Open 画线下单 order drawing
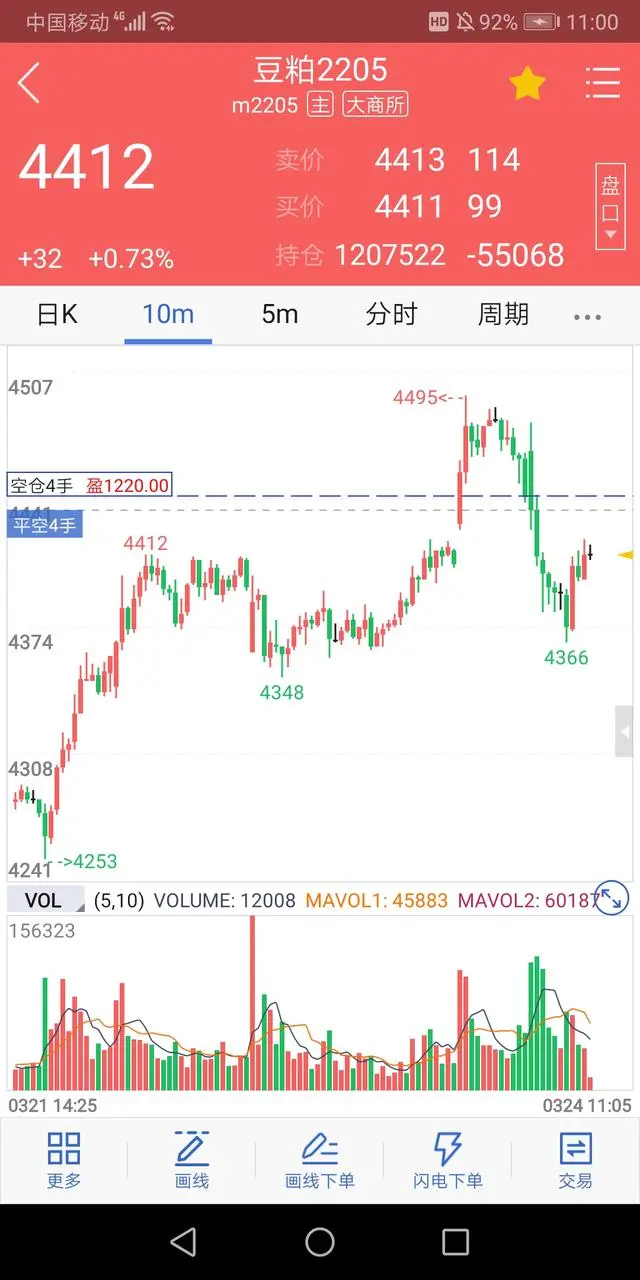This screenshot has height=1280, width=640. (320, 1160)
